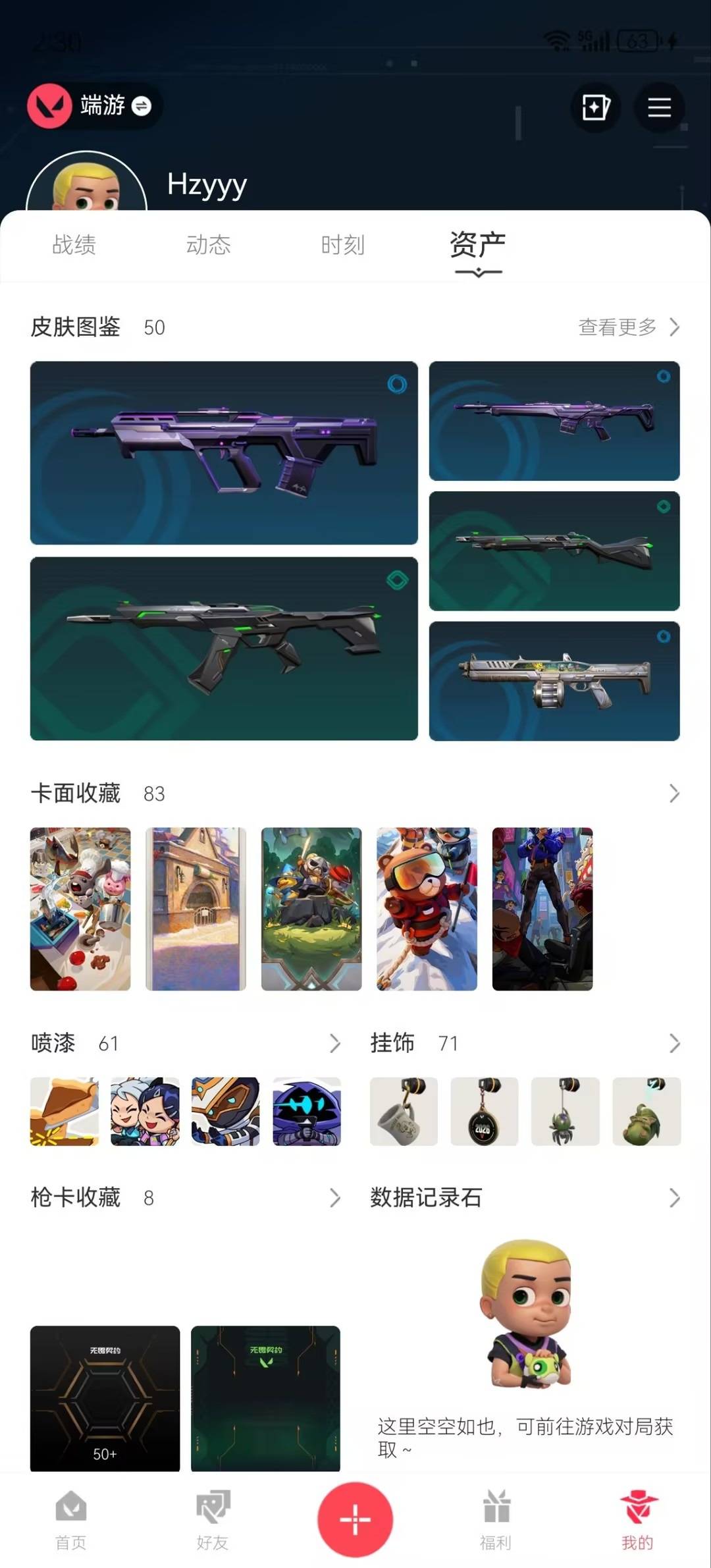
Task: Expand the 枪卡收藏 section
Action: (x=334, y=1198)
